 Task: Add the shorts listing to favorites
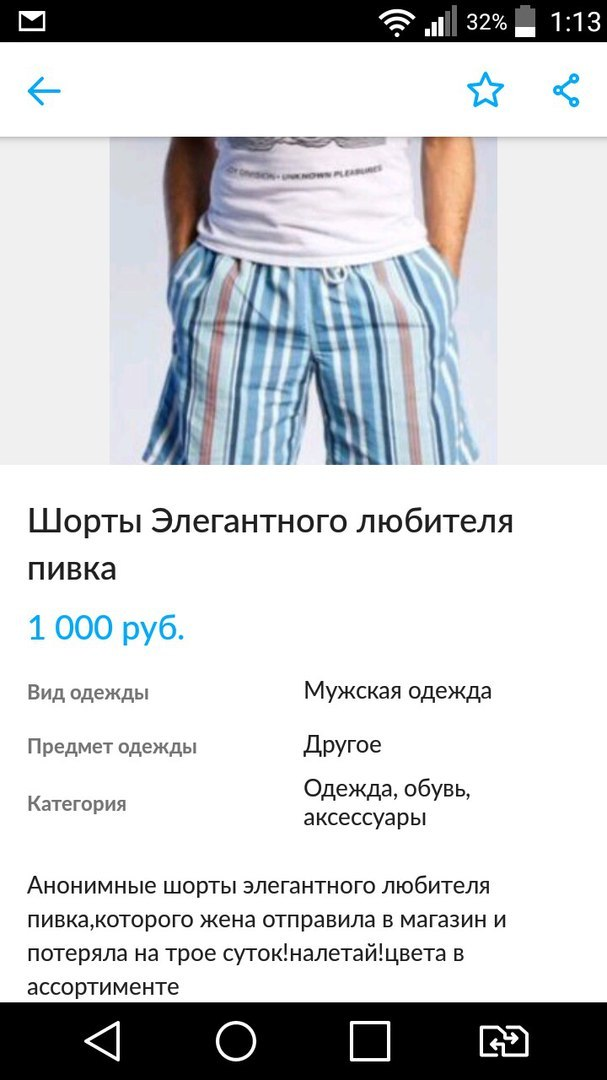tap(485, 91)
